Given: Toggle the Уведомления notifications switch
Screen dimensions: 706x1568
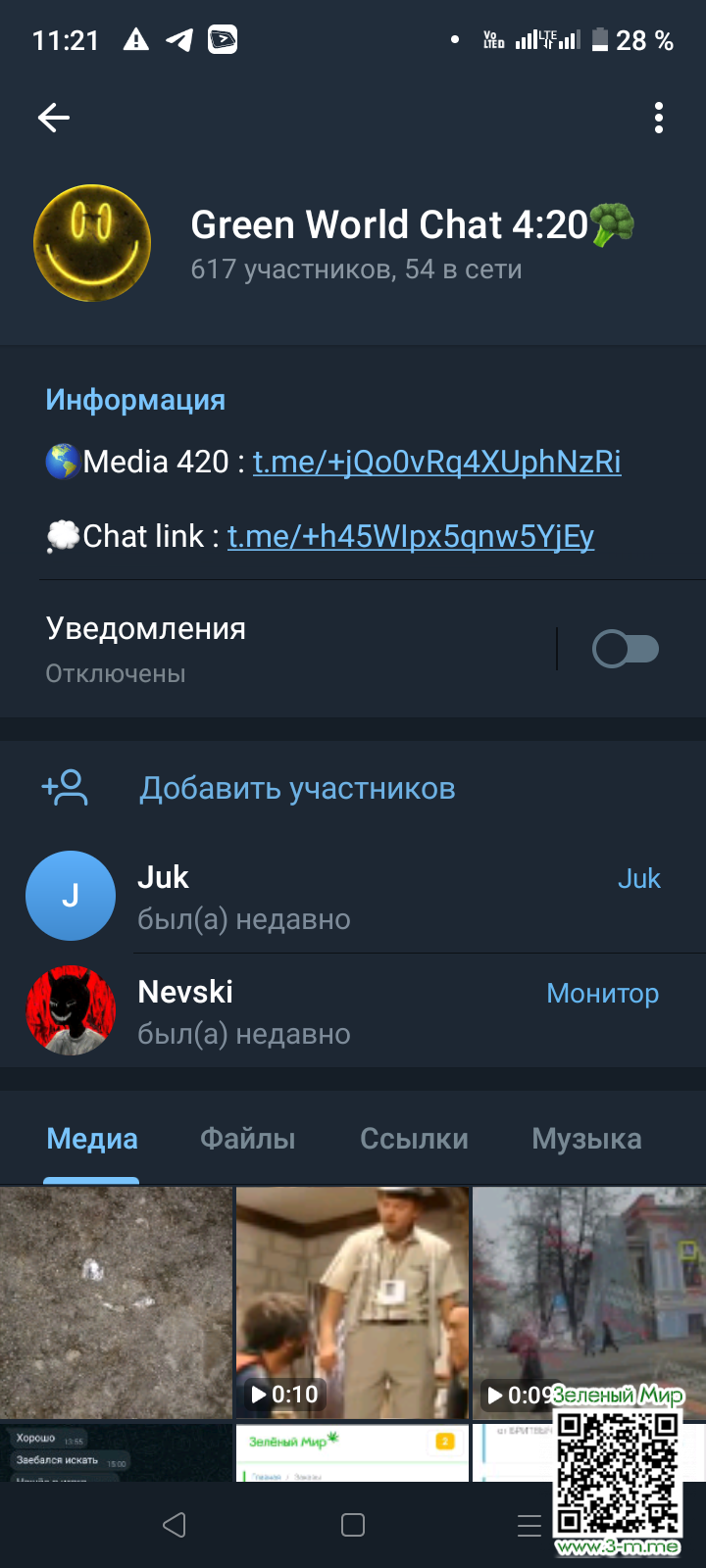Looking at the screenshot, I should (x=625, y=649).
